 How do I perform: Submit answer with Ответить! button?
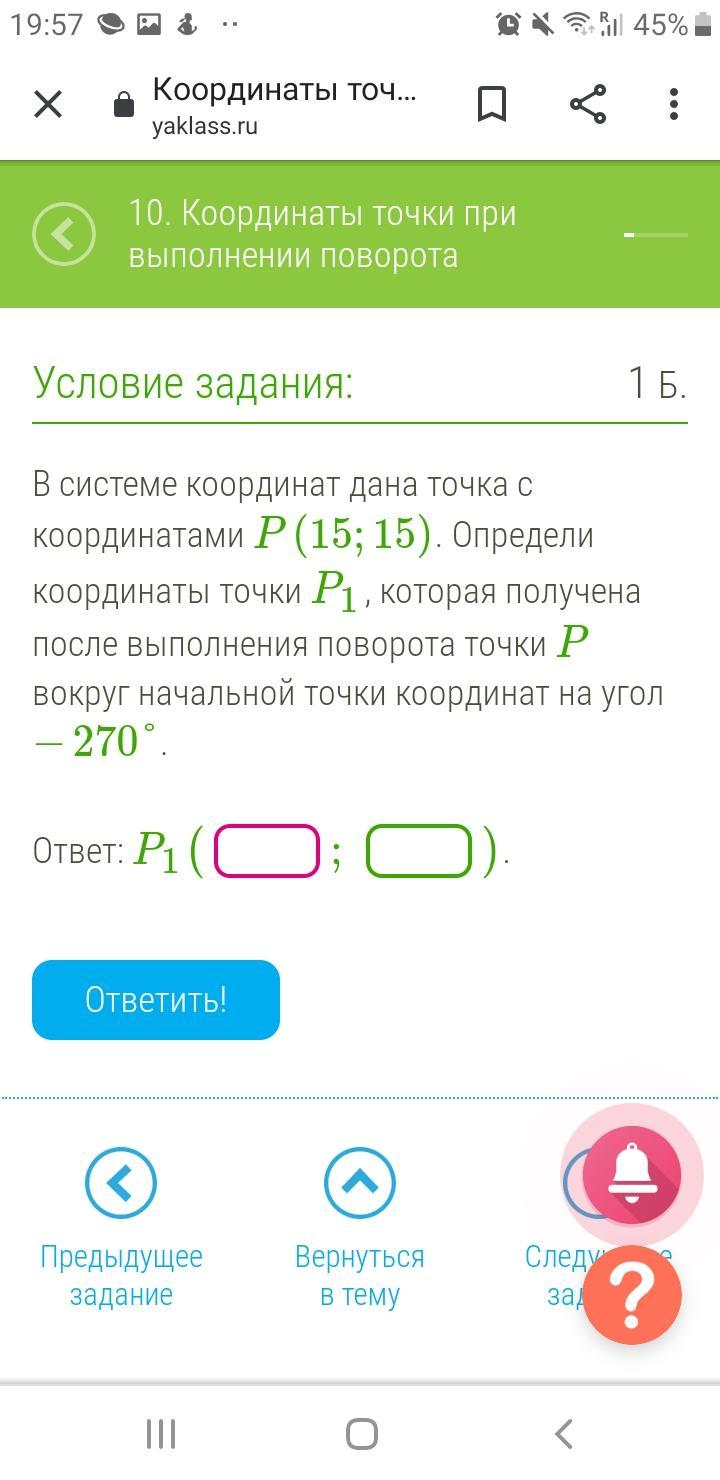point(156,1000)
